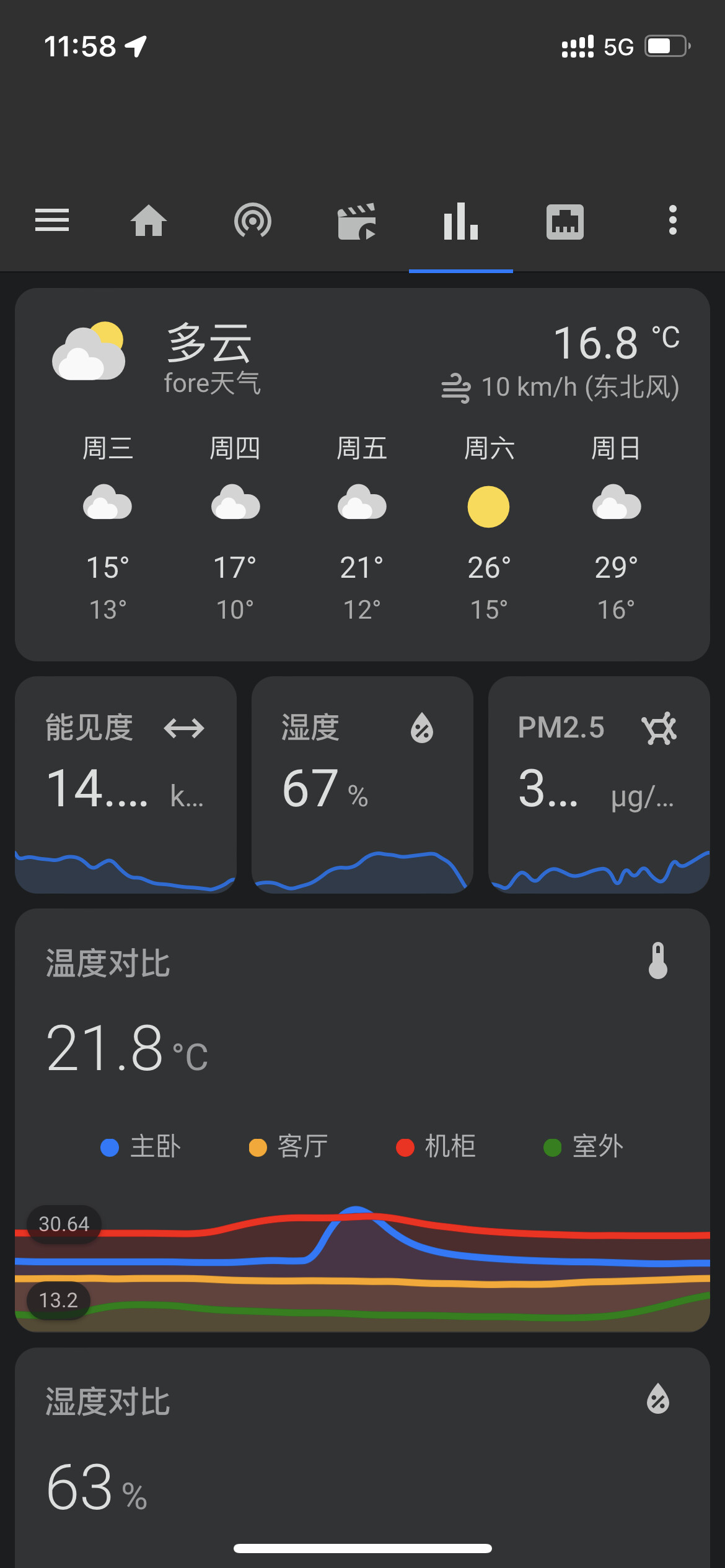
Task: Expand the weather forecast card
Action: (x=362, y=471)
